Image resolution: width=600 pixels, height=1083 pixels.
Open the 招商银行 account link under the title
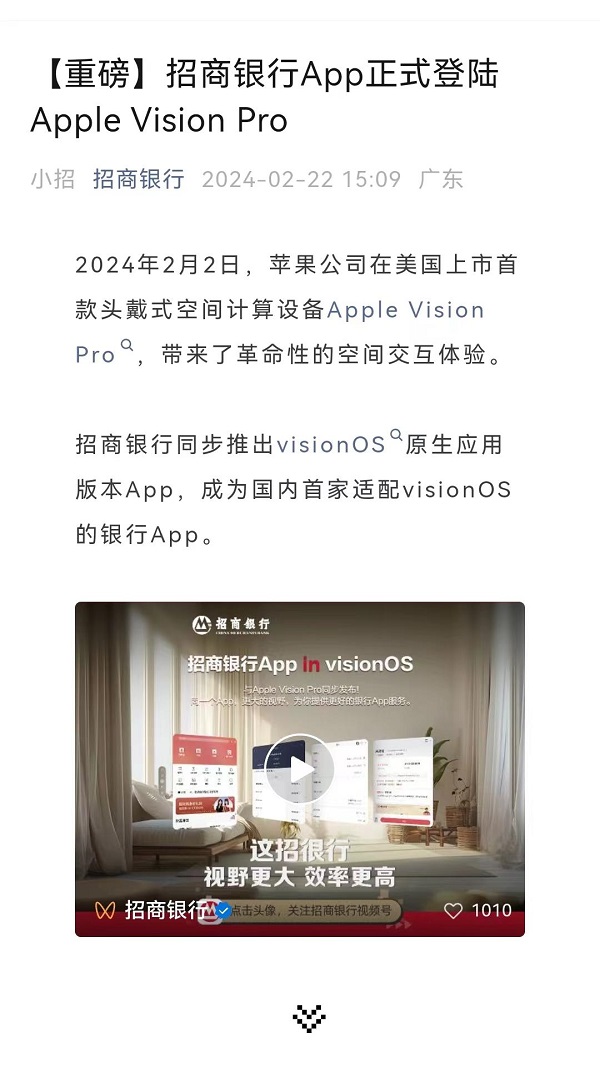click(x=138, y=179)
